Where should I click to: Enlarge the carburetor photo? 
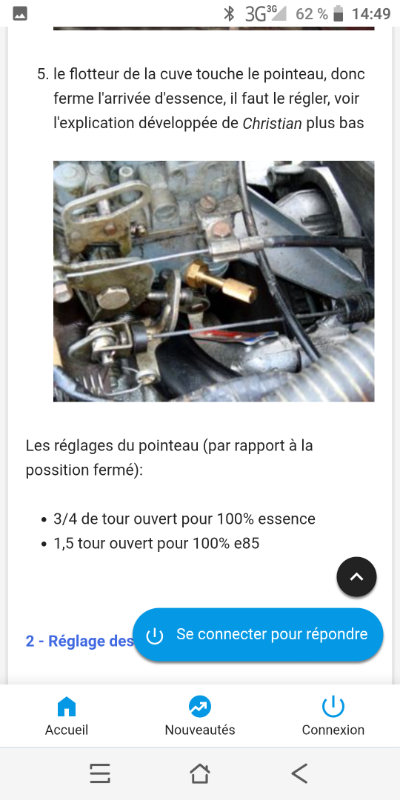[214, 281]
